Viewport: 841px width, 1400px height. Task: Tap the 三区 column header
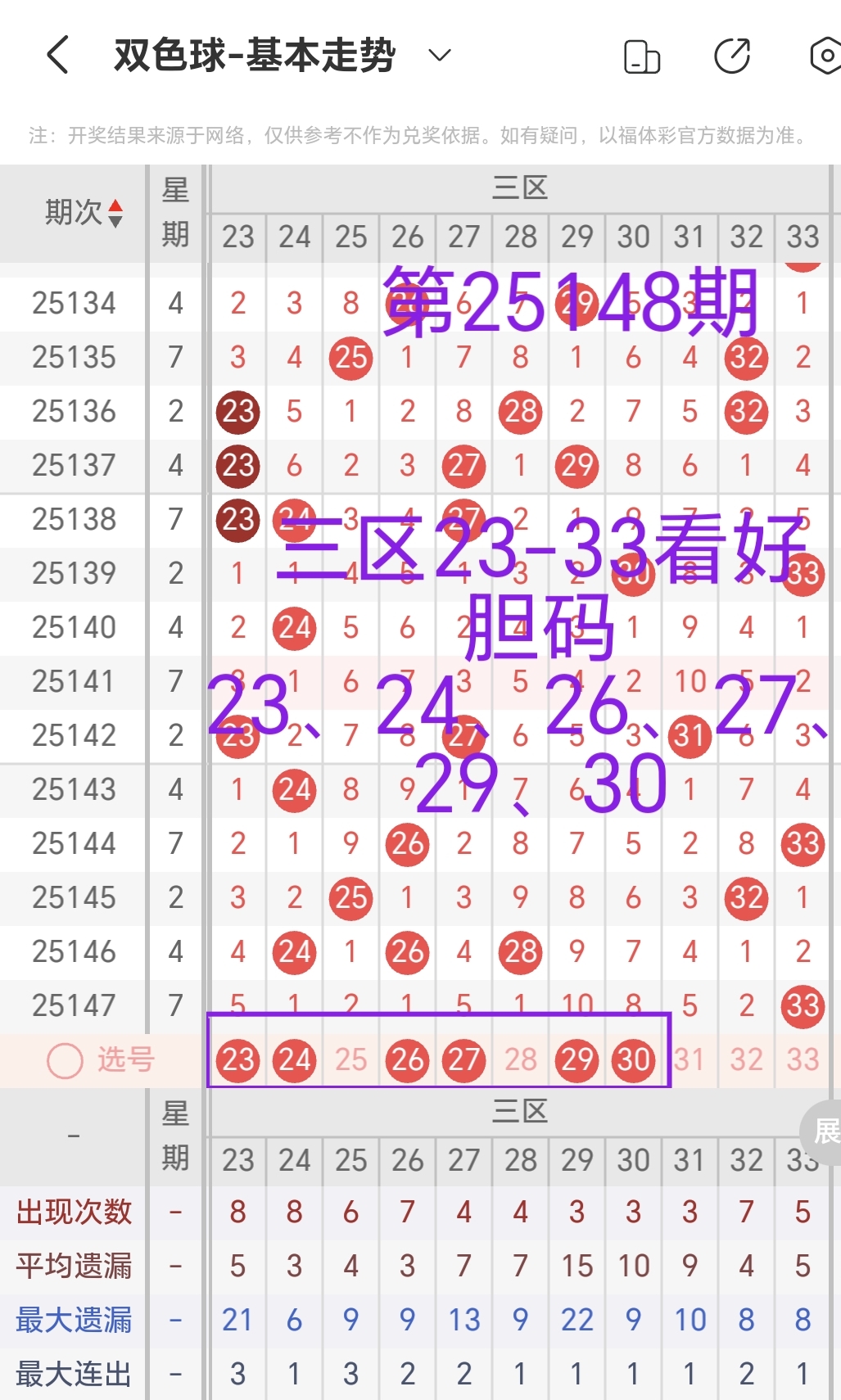(521, 187)
